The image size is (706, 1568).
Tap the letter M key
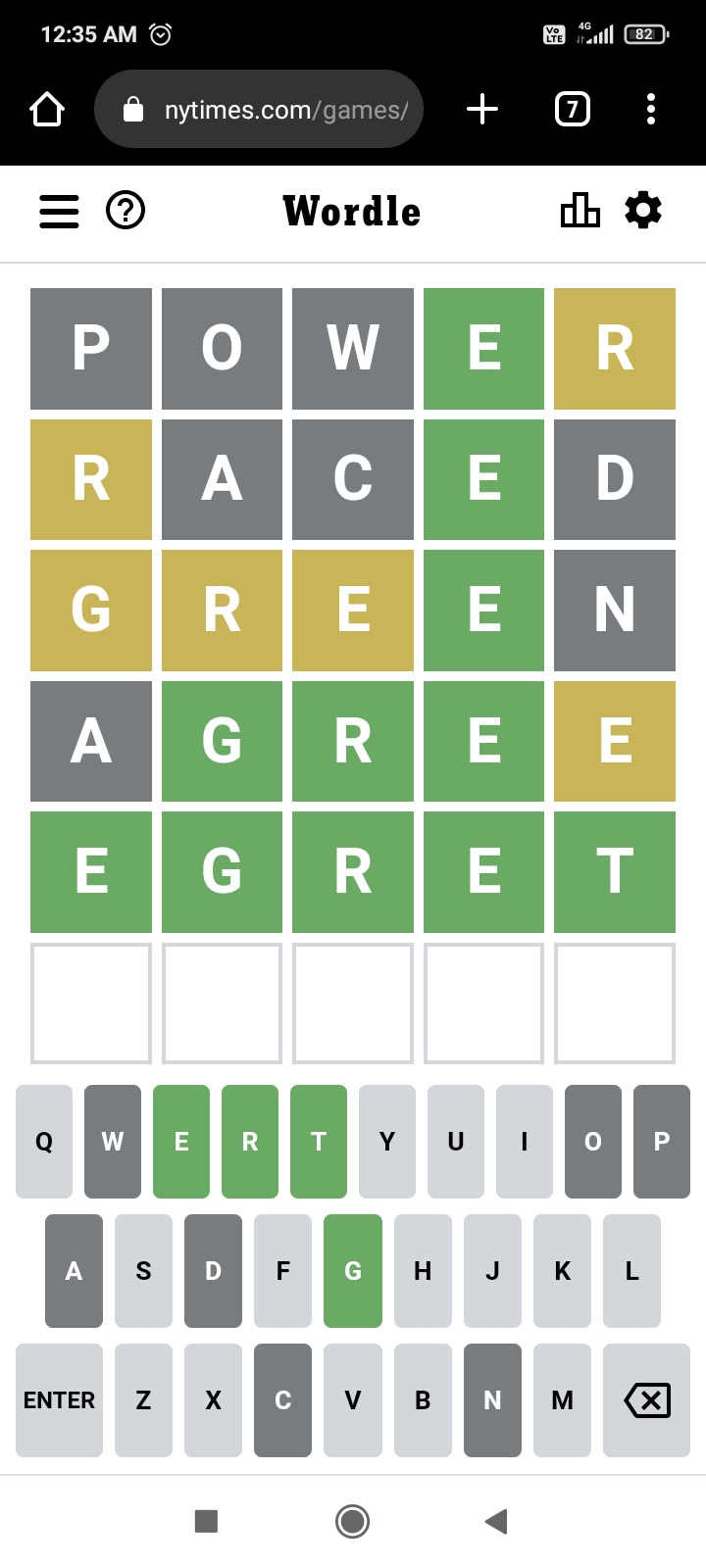562,1399
